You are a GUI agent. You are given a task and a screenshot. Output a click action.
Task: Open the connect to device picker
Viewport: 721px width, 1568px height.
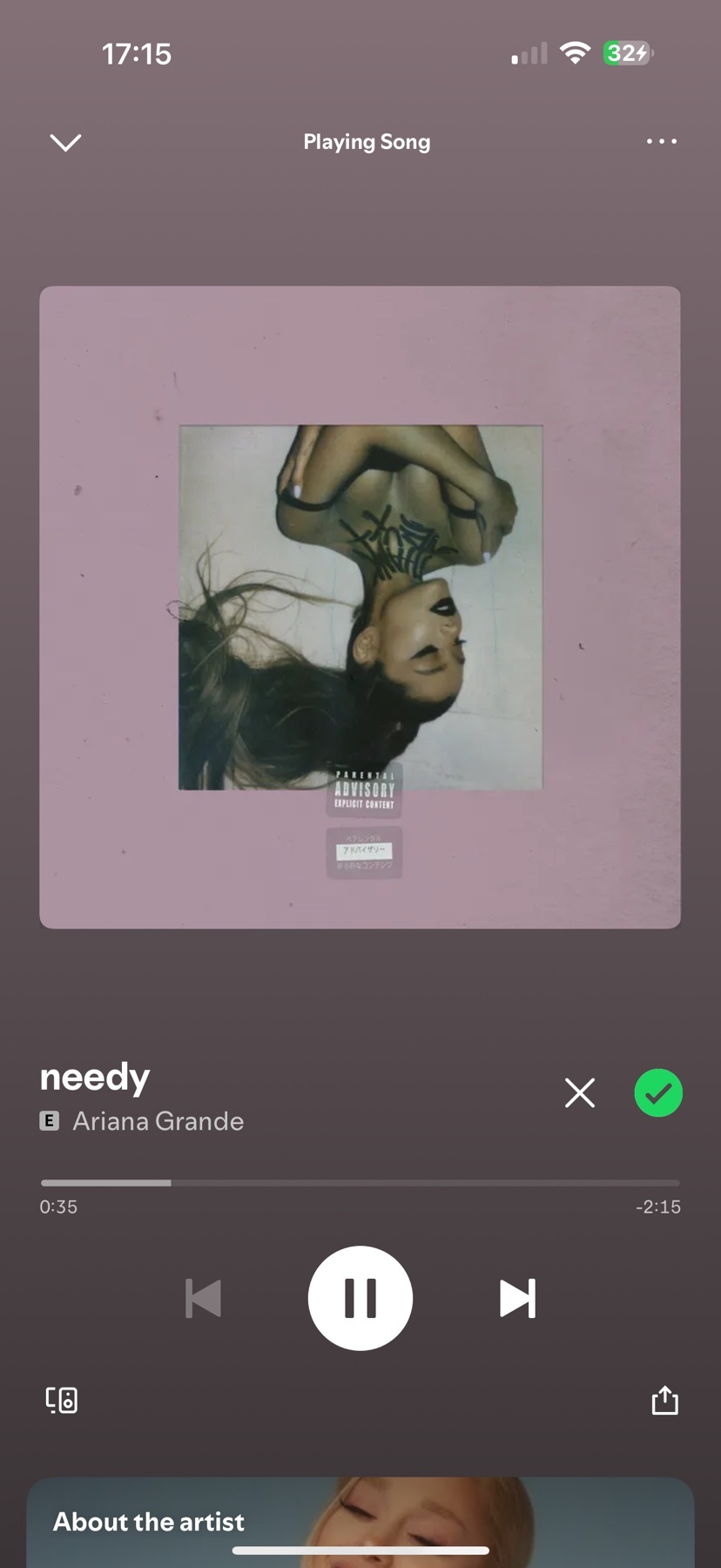click(x=62, y=1400)
